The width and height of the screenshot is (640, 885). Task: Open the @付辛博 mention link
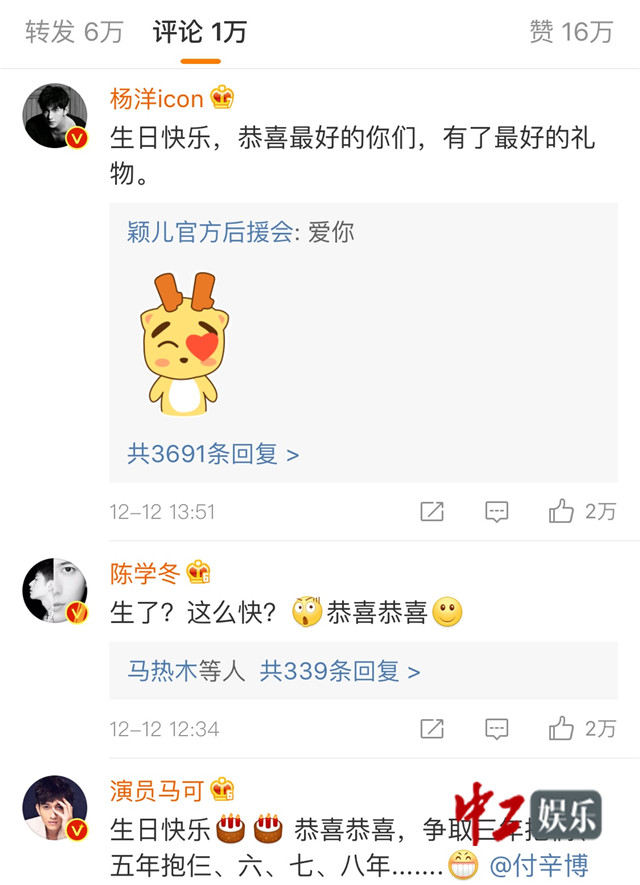[538, 863]
